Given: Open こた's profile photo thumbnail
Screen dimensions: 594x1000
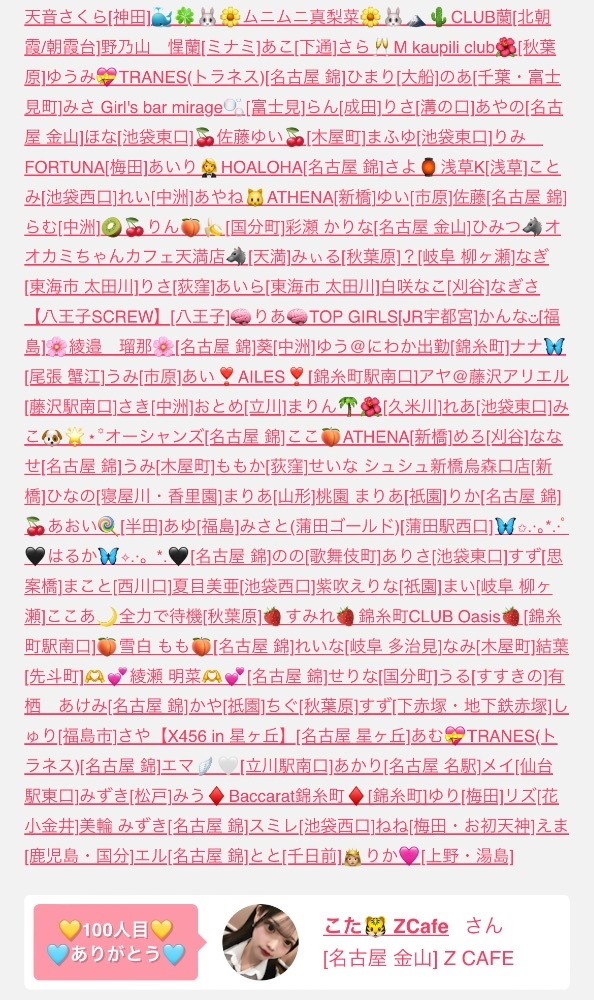Looking at the screenshot, I should tap(260, 941).
